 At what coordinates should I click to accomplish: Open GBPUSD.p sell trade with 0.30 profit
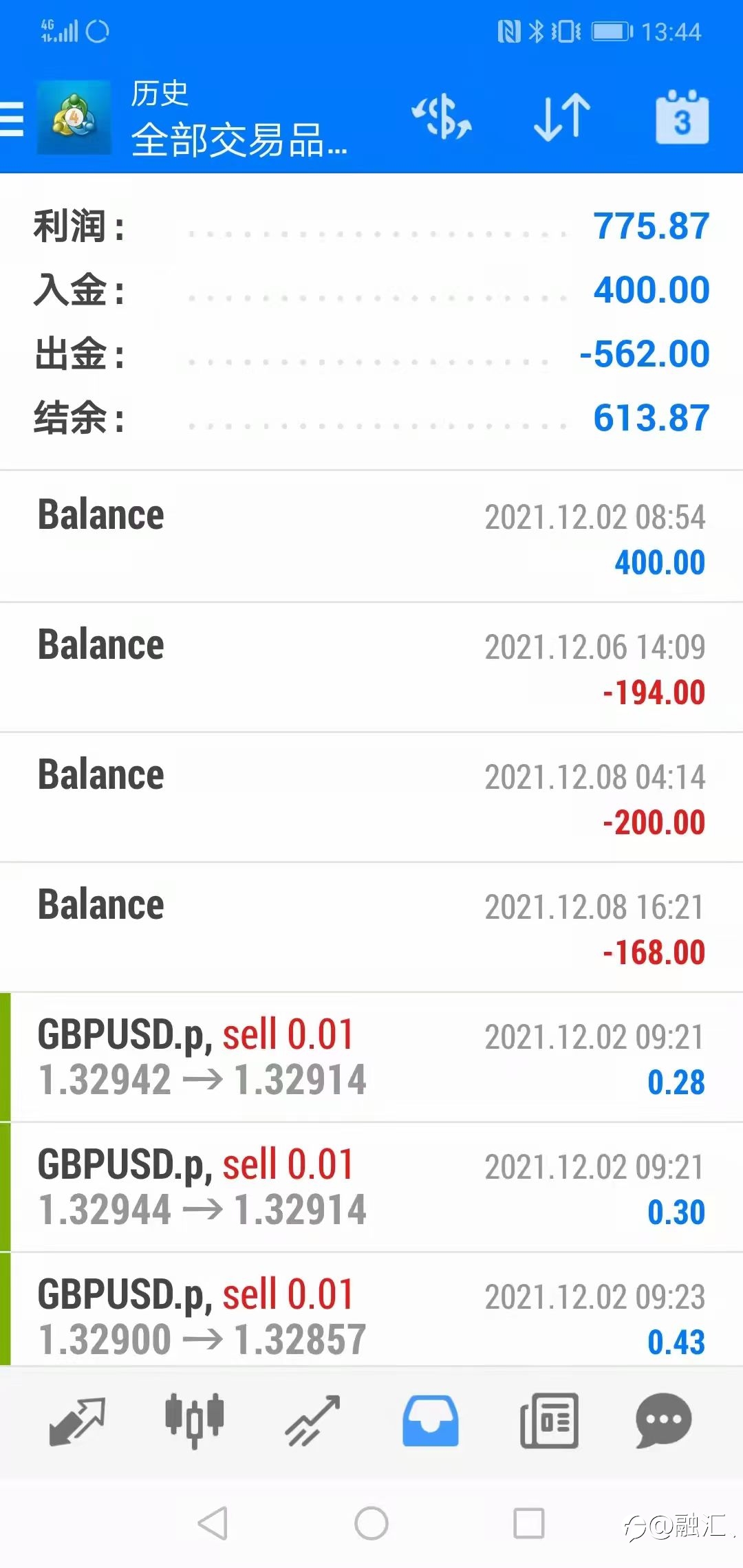pyautogui.click(x=371, y=1188)
